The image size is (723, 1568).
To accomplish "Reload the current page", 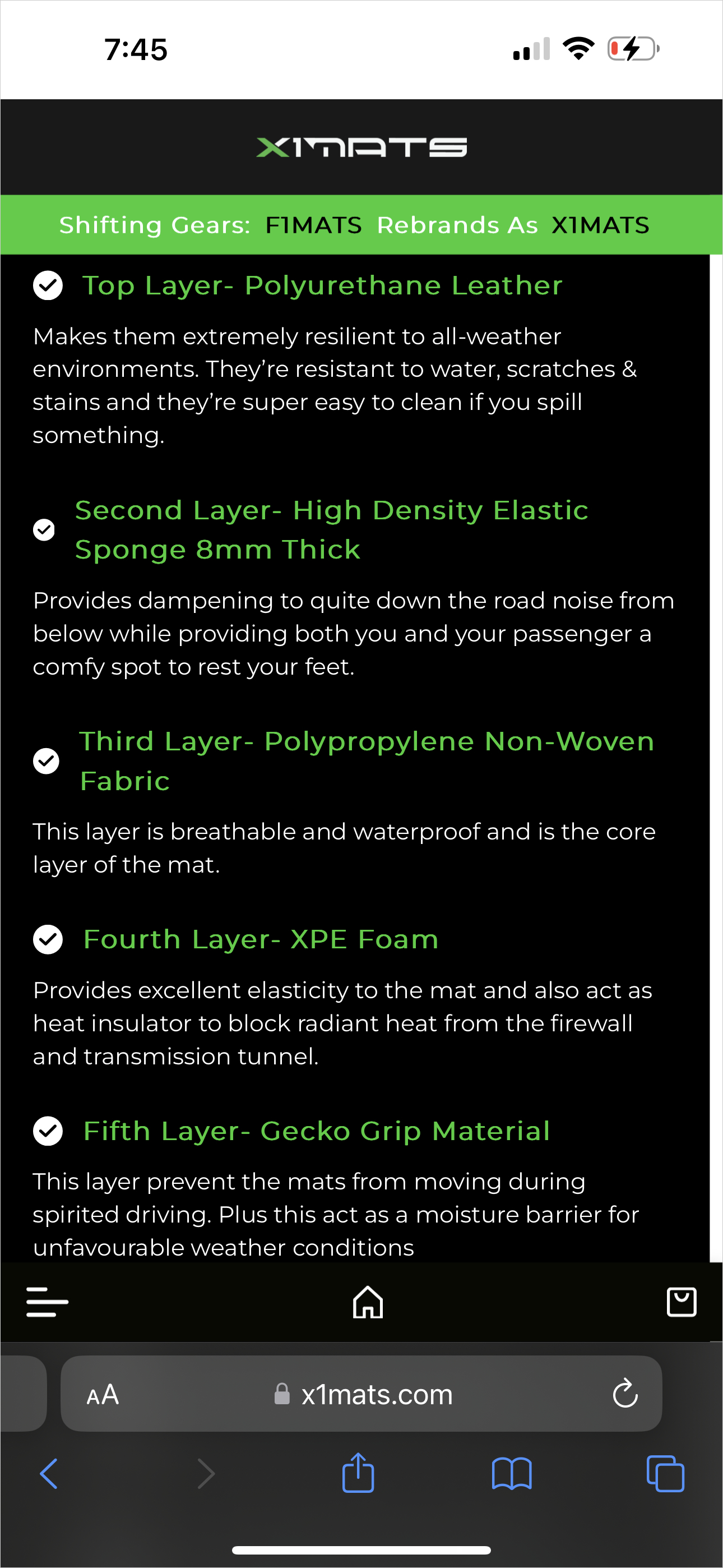I will (624, 1394).
